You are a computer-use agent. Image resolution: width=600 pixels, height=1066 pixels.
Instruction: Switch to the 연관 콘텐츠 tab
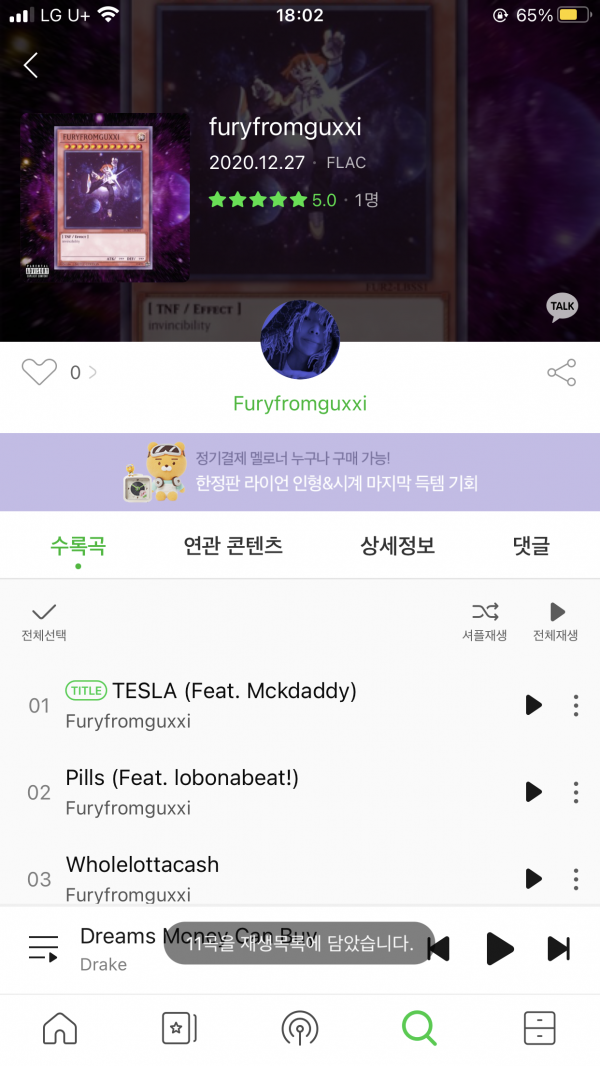click(x=233, y=546)
